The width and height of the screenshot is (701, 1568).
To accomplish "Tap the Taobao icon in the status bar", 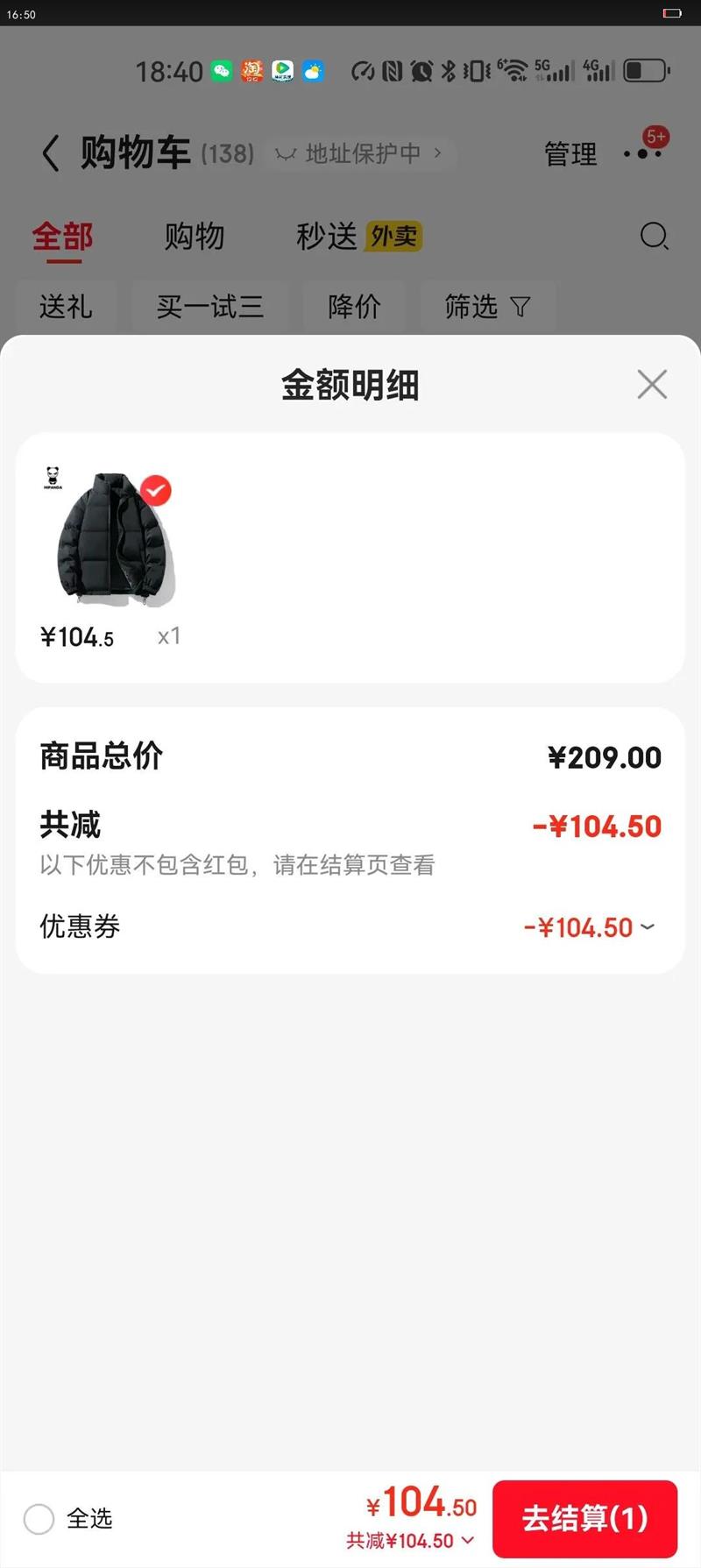I will (251, 70).
